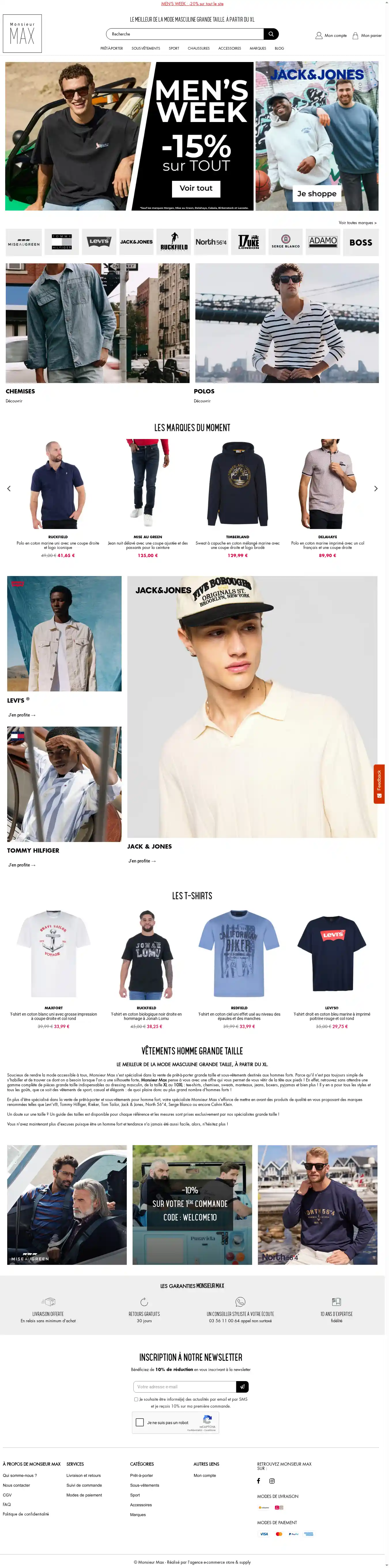Open the PRÊT-À-PORTER menu
The image size is (389, 1568).
[x=111, y=48]
